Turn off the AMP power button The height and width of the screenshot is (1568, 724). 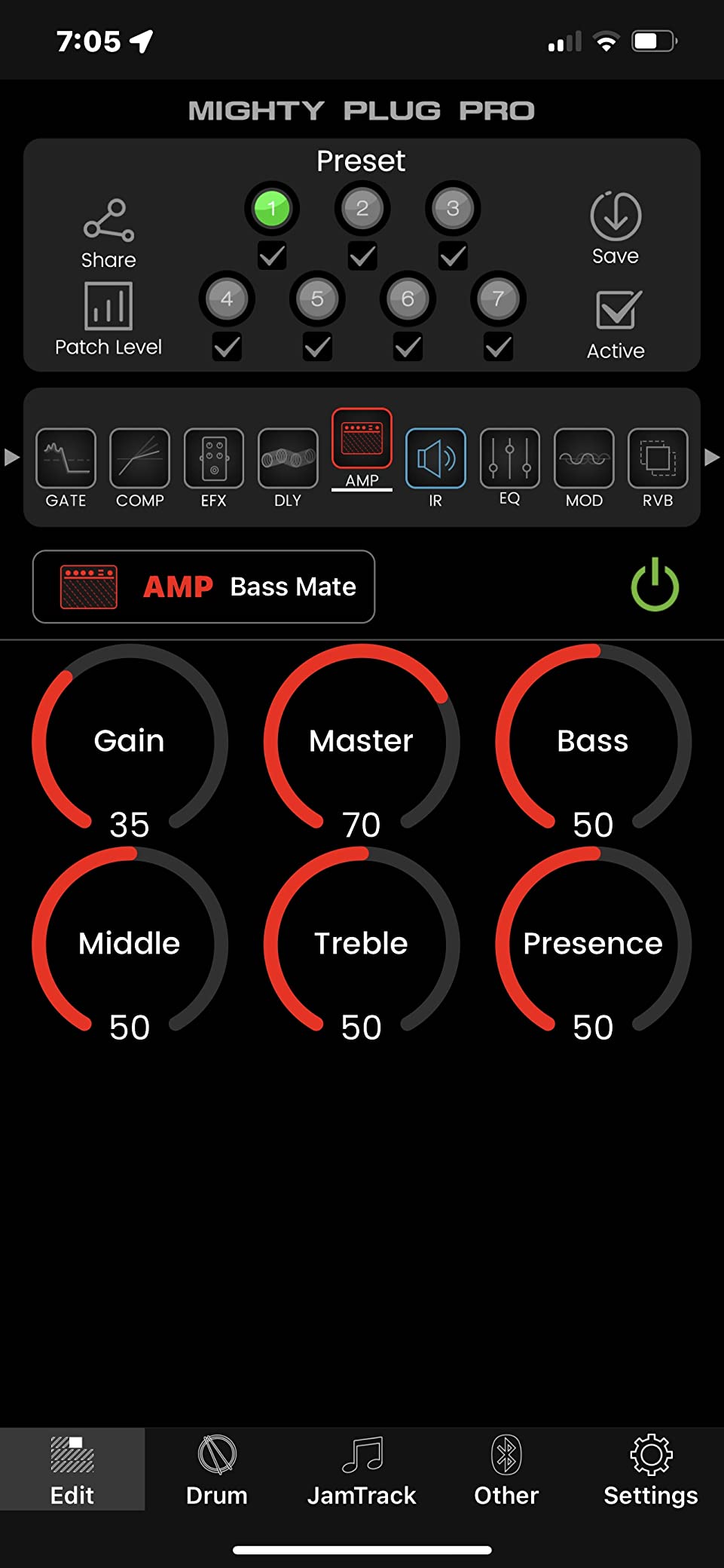pos(655,585)
